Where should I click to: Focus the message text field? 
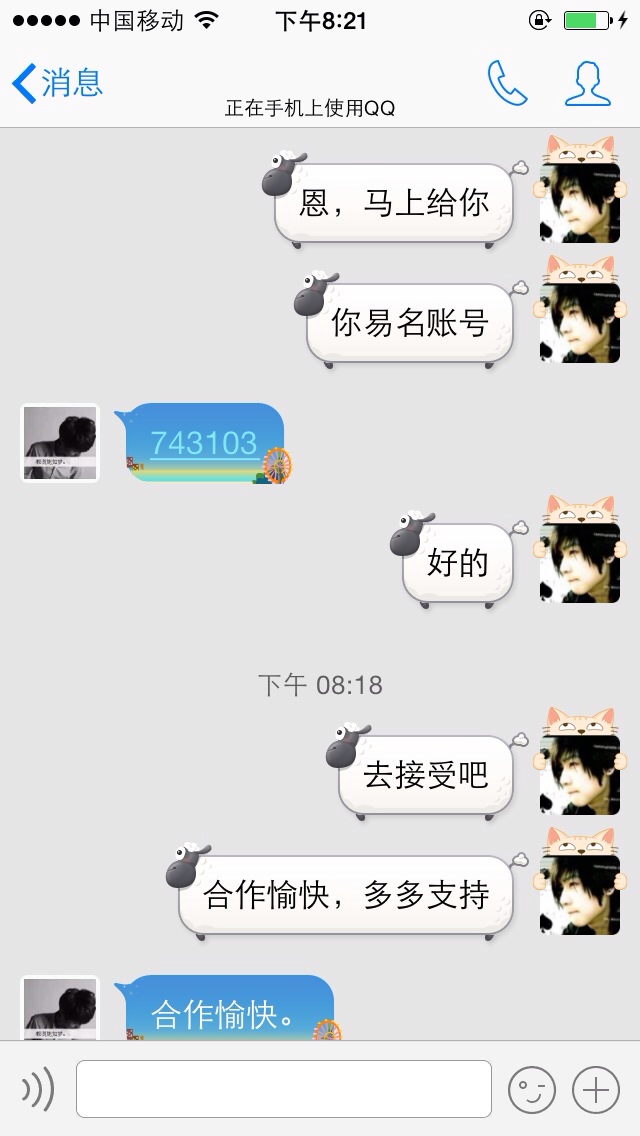[x=284, y=1089]
